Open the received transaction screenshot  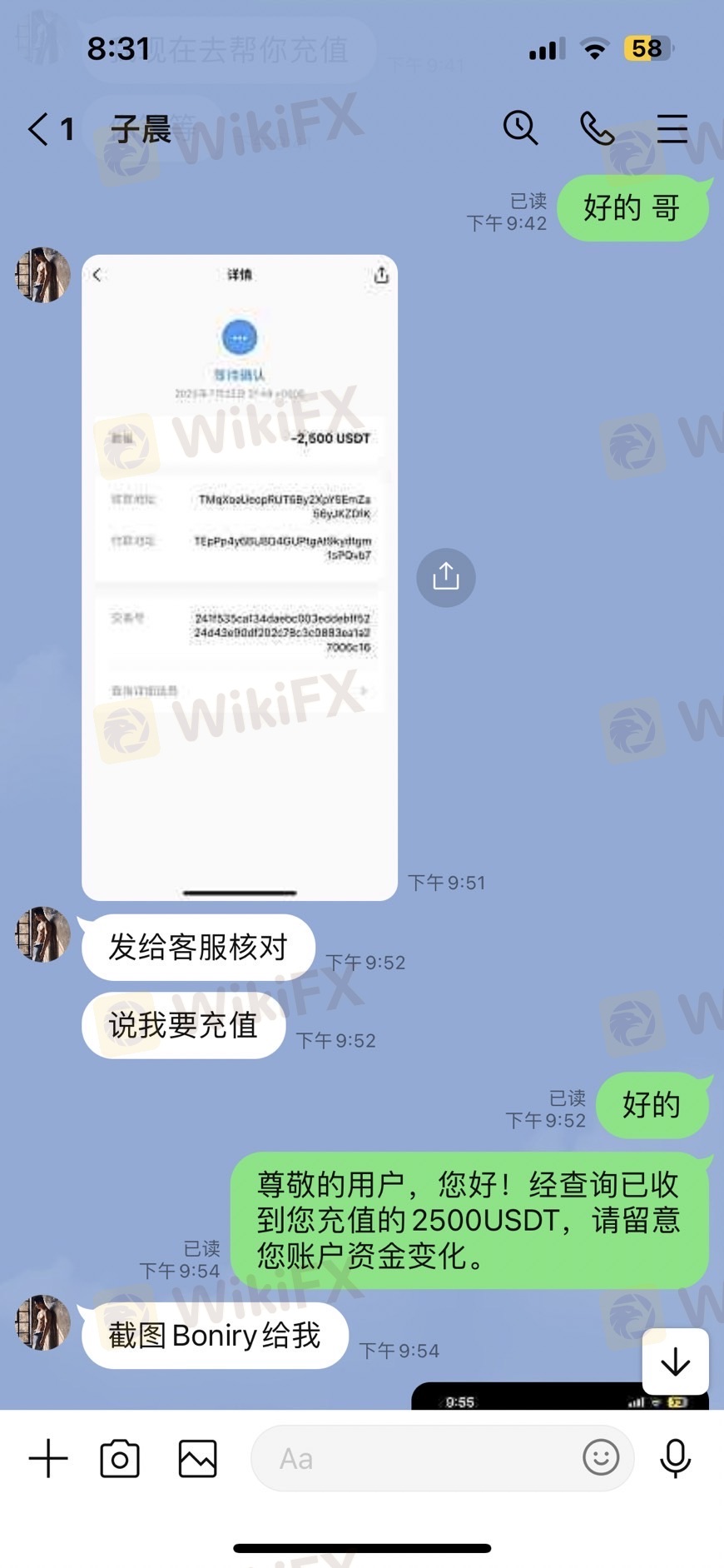(240, 576)
